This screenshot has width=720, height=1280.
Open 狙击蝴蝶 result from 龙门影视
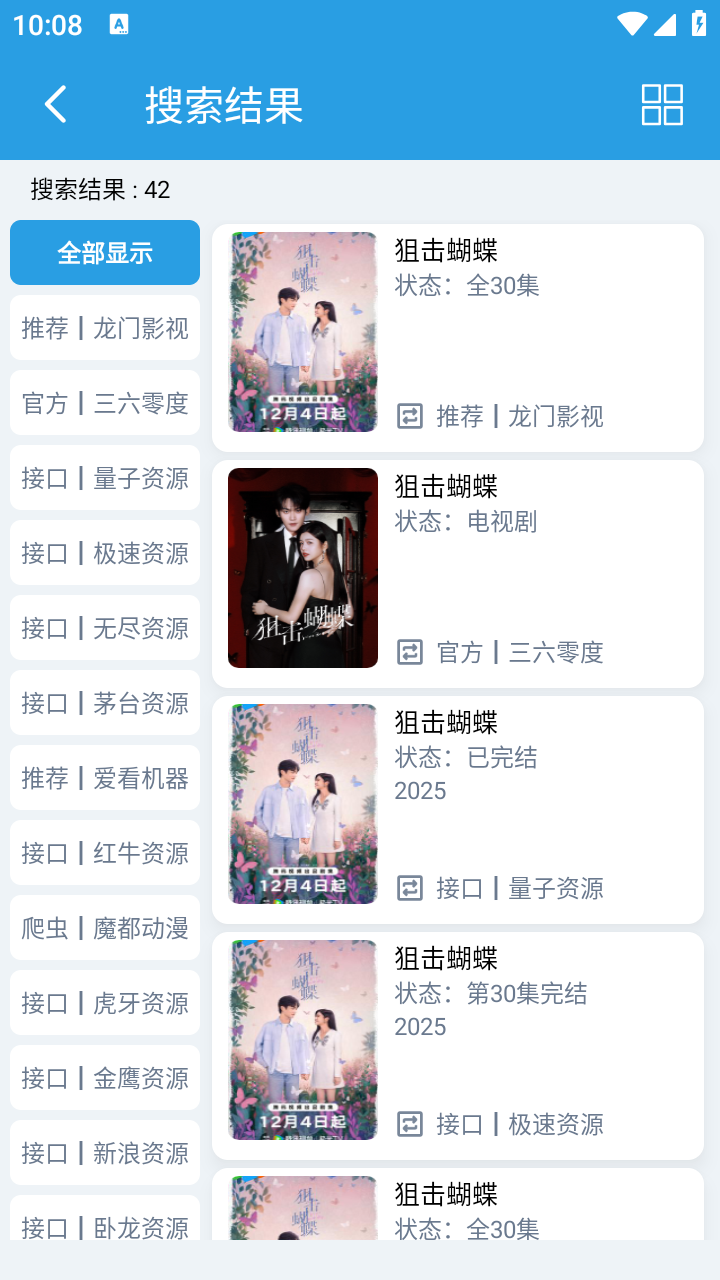point(457,337)
